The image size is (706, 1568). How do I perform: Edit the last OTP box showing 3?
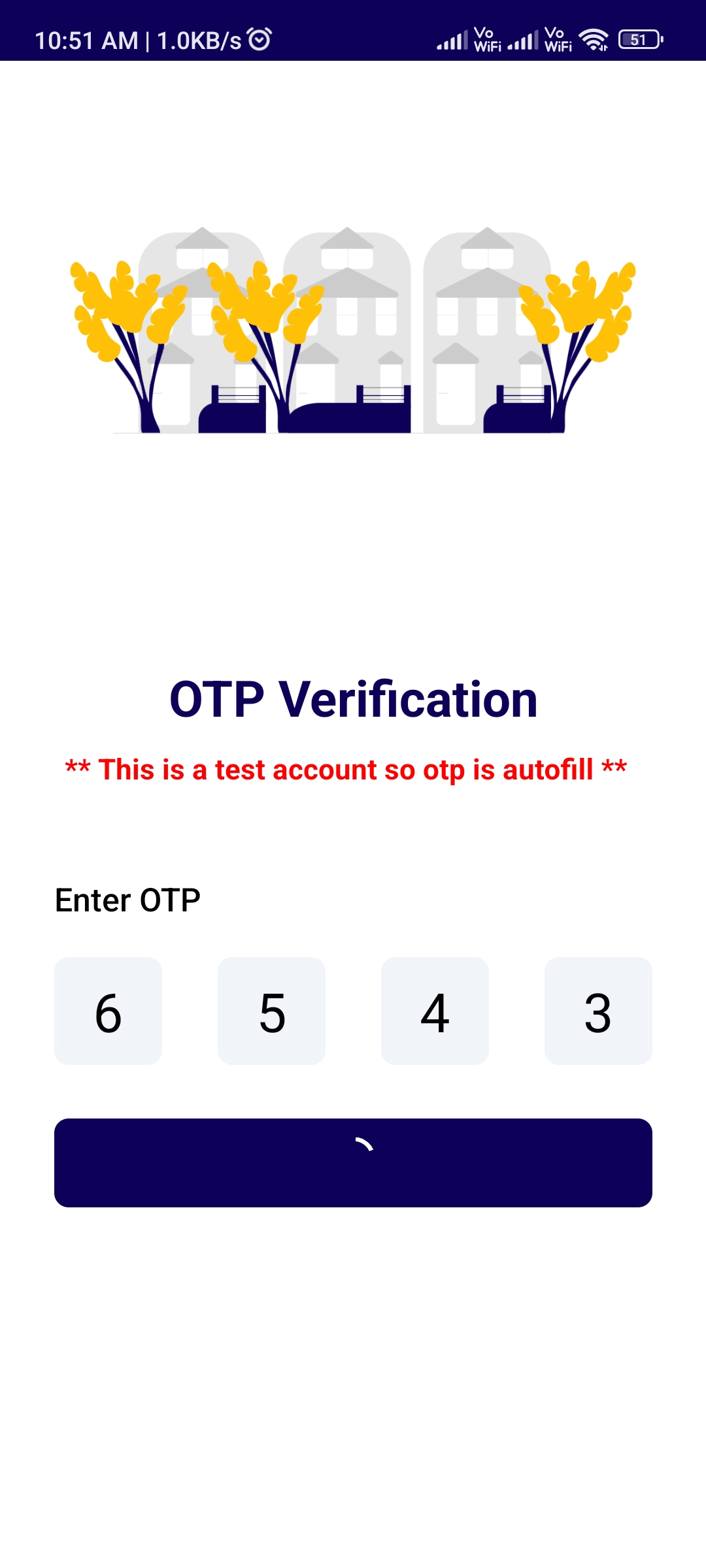click(x=598, y=1011)
